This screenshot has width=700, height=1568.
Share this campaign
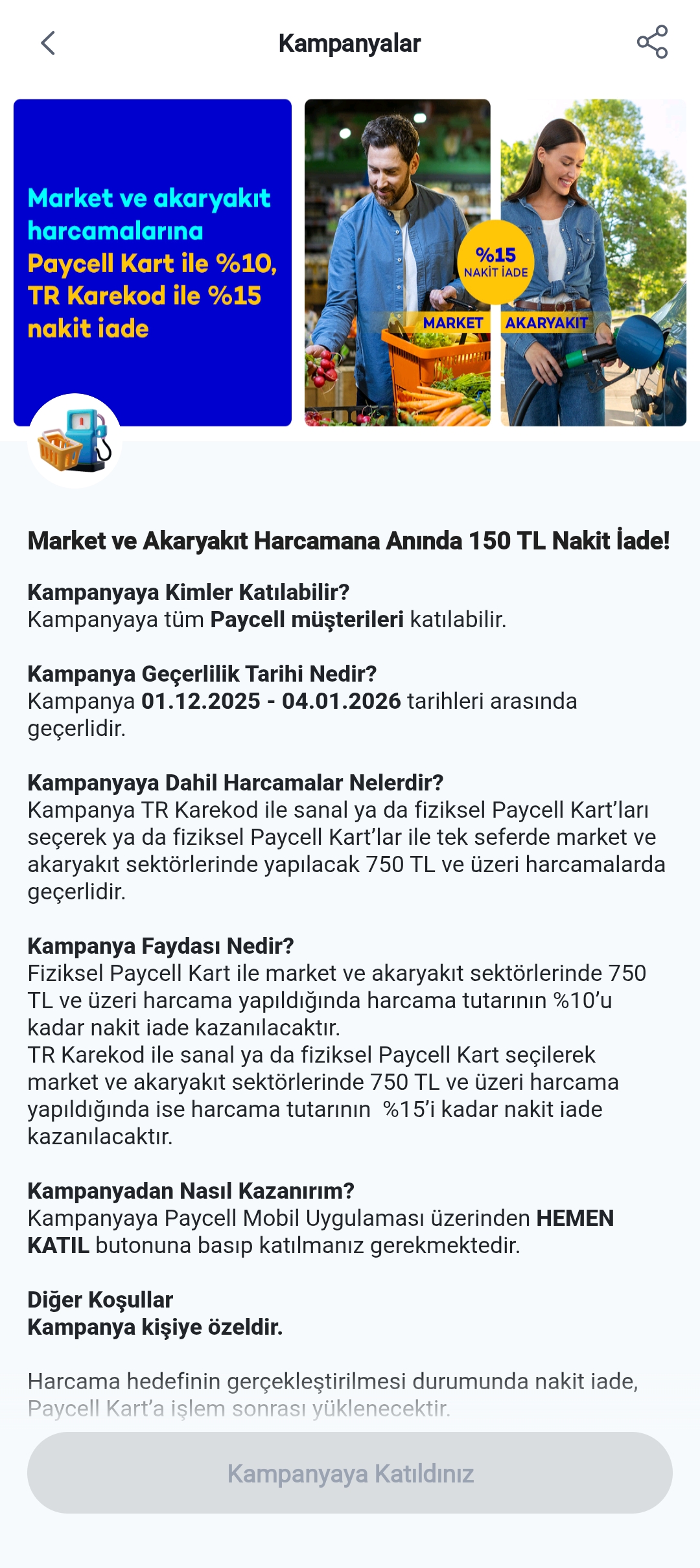(652, 43)
